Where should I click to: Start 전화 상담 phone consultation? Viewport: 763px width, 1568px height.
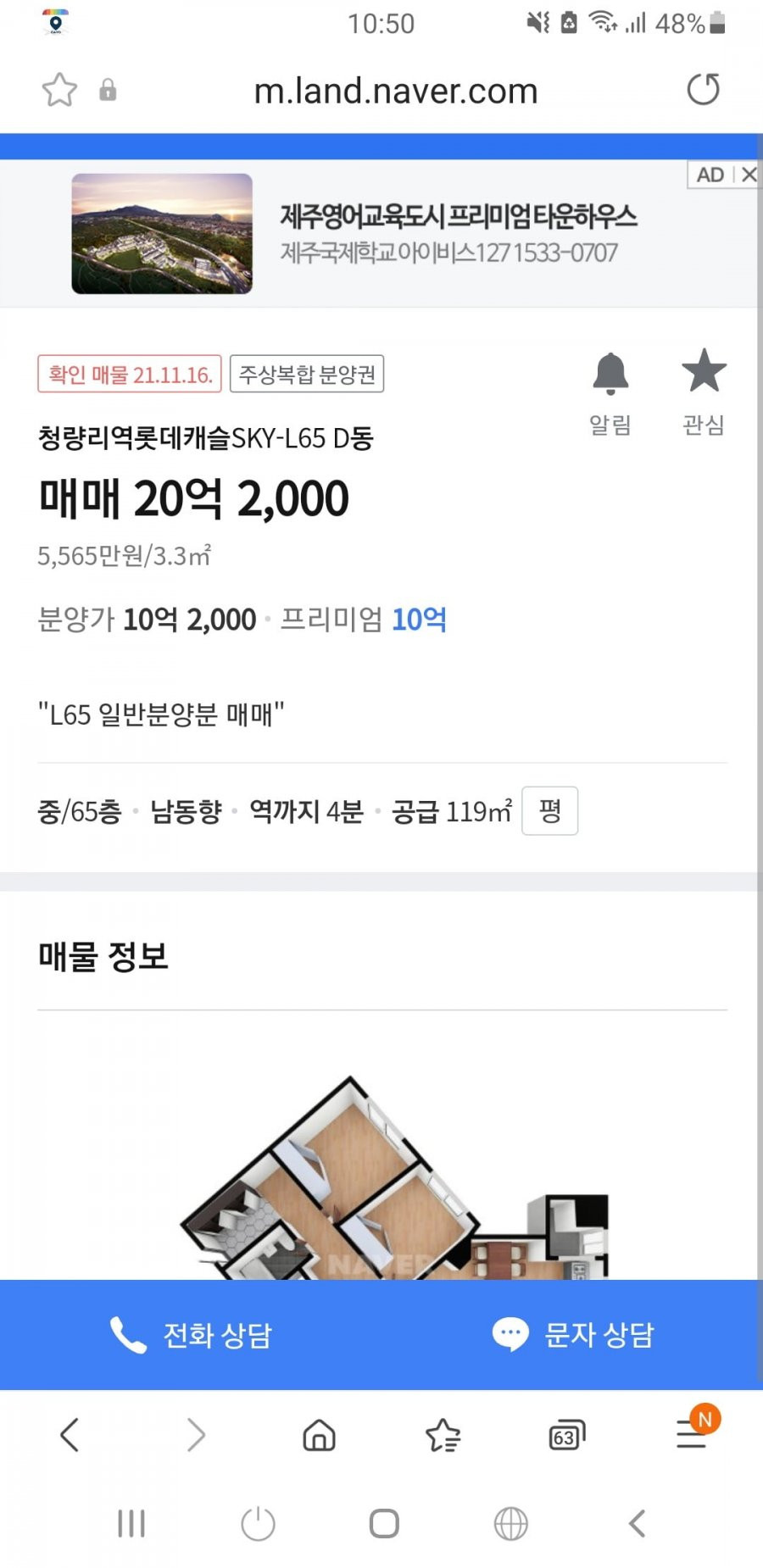(x=191, y=1335)
